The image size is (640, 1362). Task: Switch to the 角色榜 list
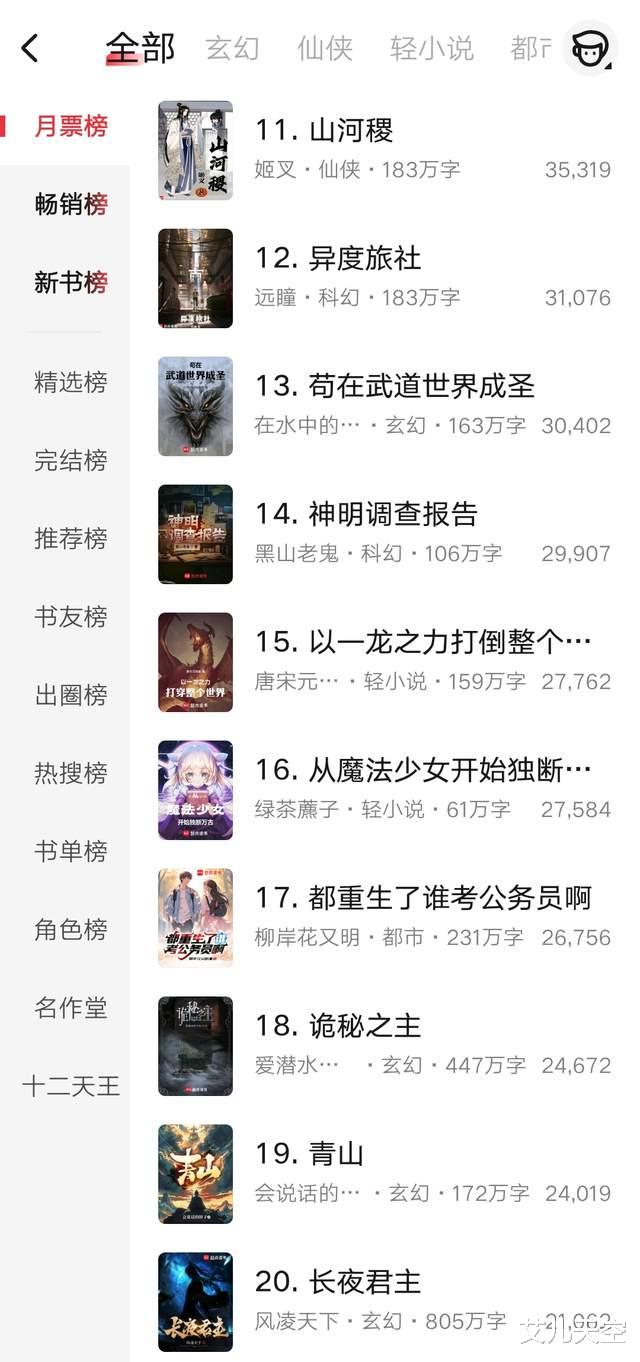point(70,929)
